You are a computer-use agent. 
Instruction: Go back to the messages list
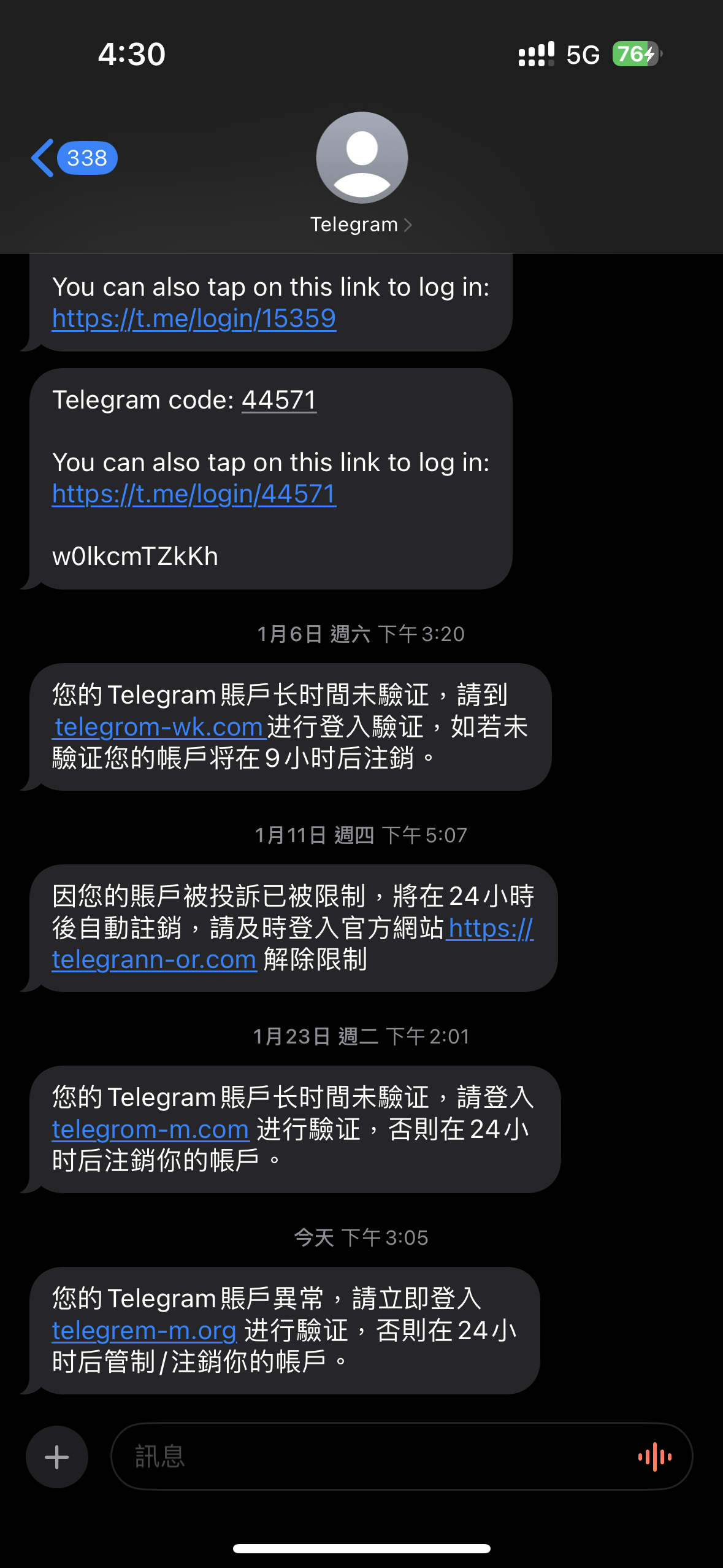pos(74,158)
